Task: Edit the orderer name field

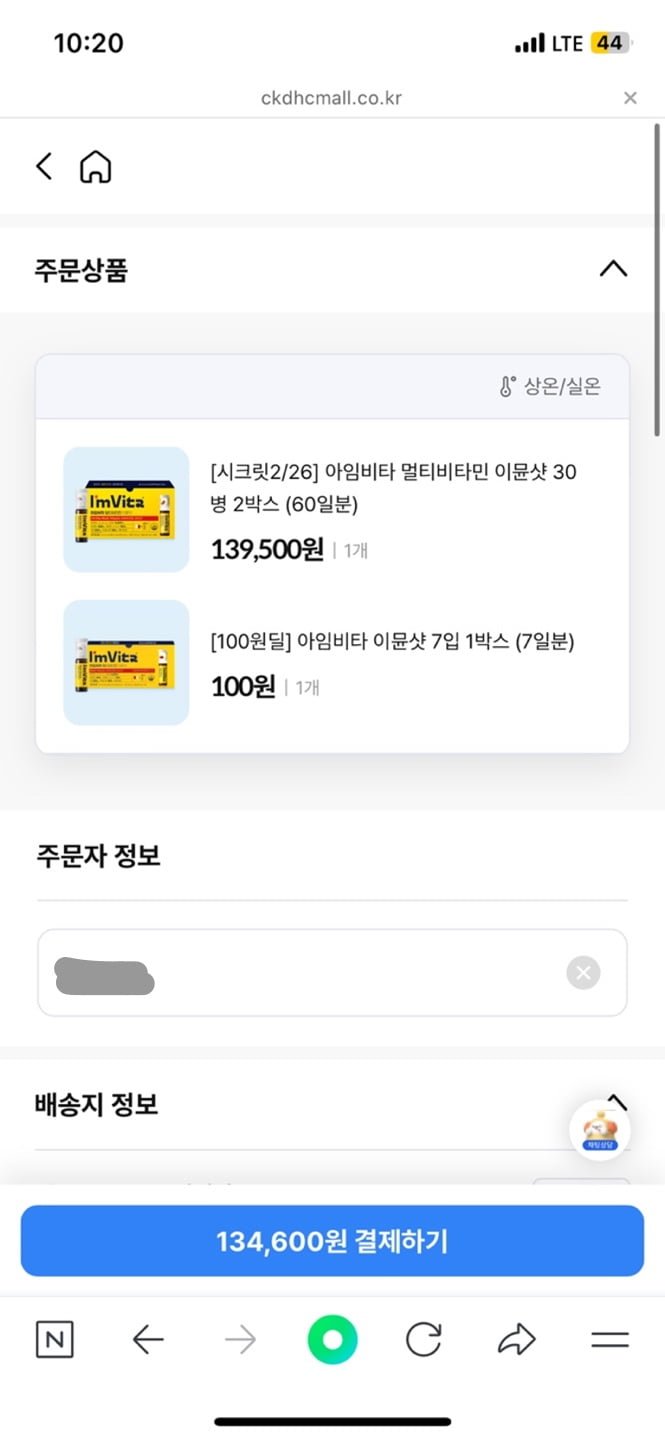Action: click(x=300, y=972)
